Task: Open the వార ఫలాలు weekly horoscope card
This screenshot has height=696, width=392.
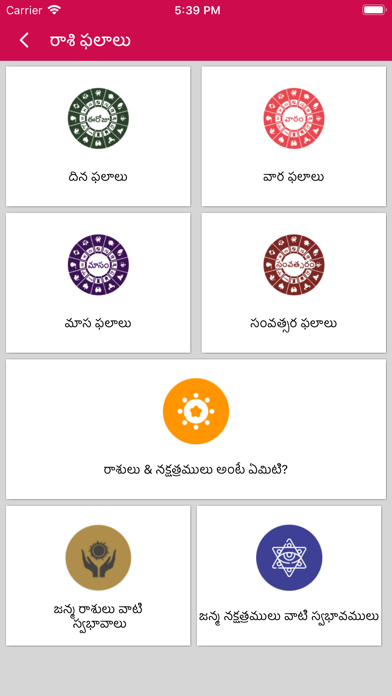Action: [x=294, y=136]
